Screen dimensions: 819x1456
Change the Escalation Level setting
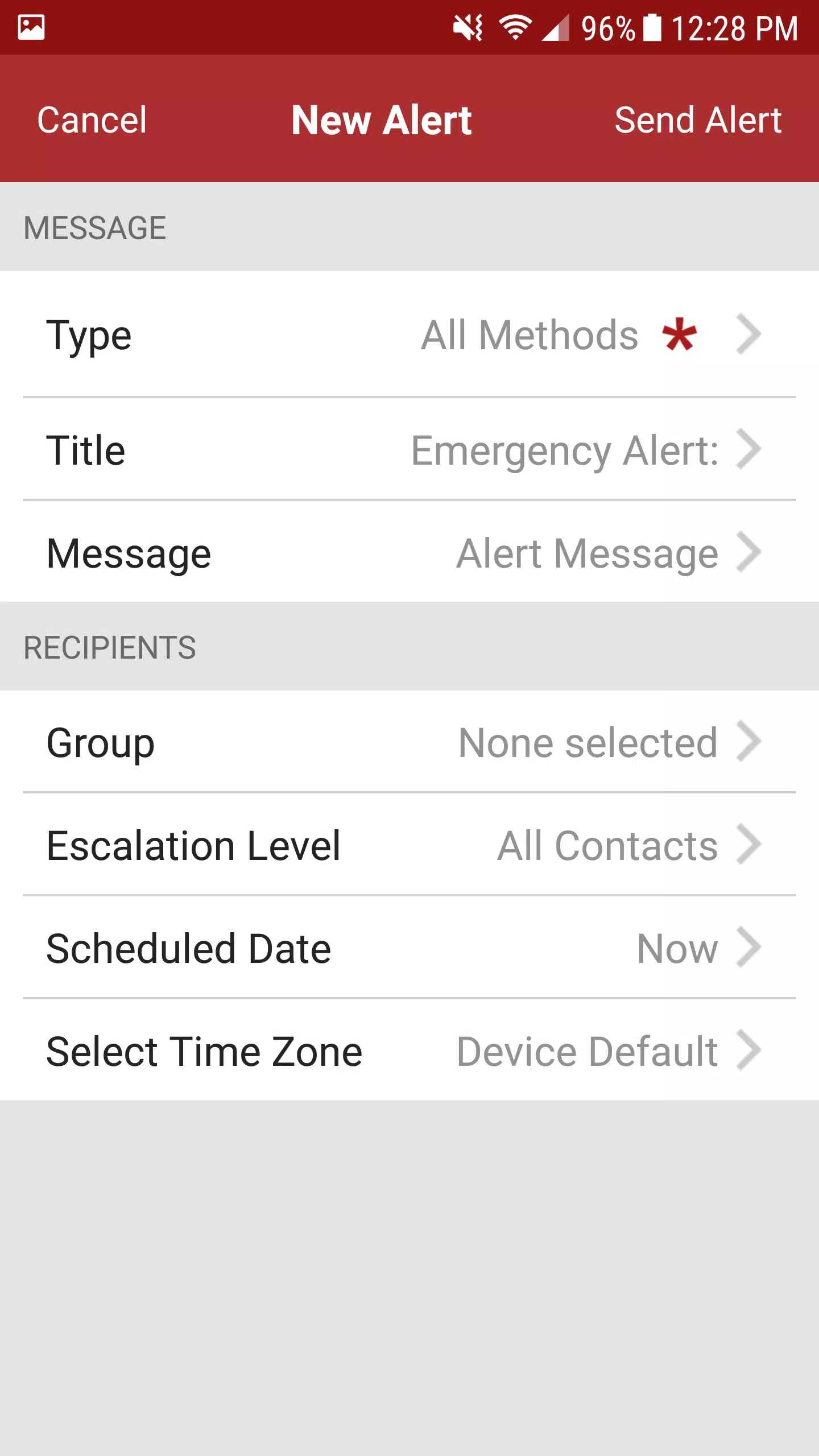[409, 845]
